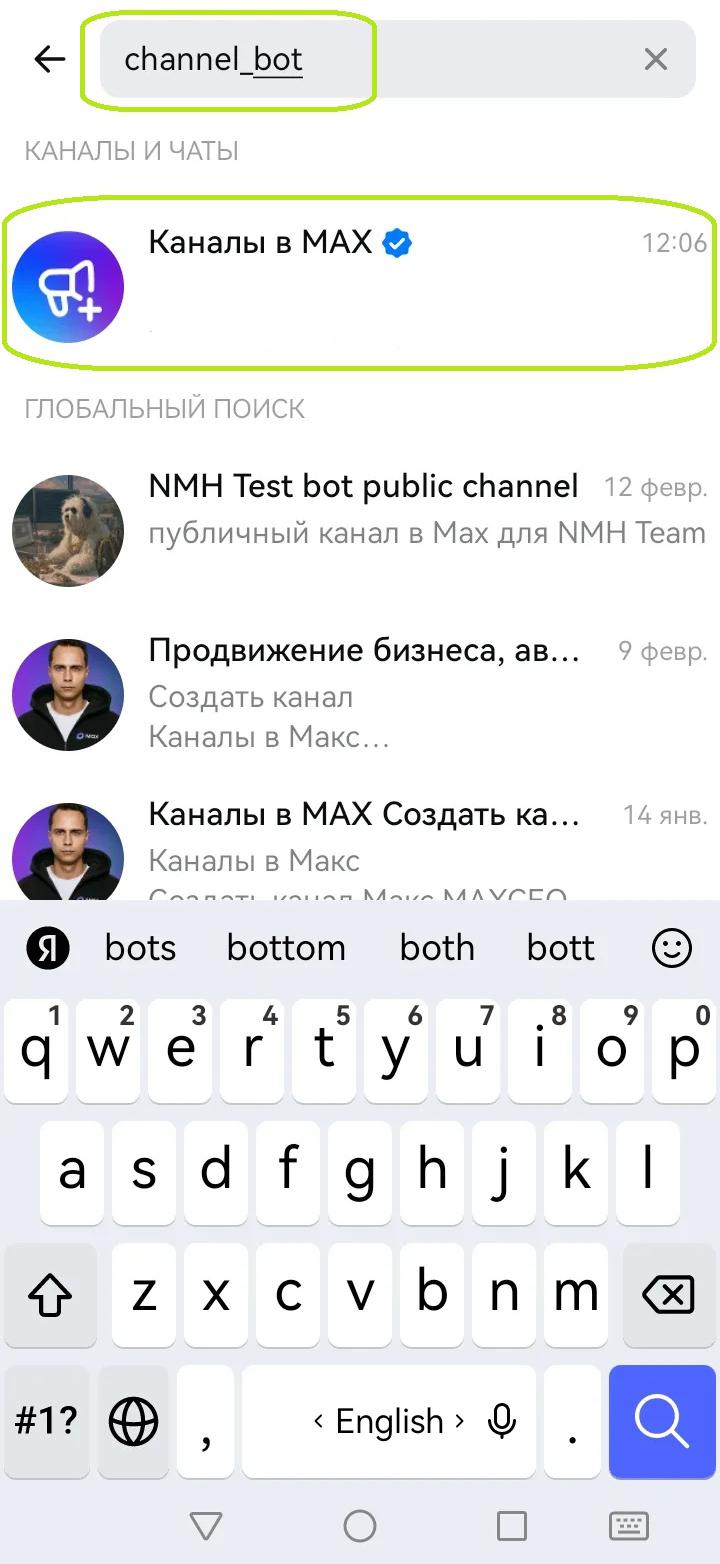This screenshot has width=720, height=1564.
Task: Select the bots word suggestion
Action: (x=139, y=947)
